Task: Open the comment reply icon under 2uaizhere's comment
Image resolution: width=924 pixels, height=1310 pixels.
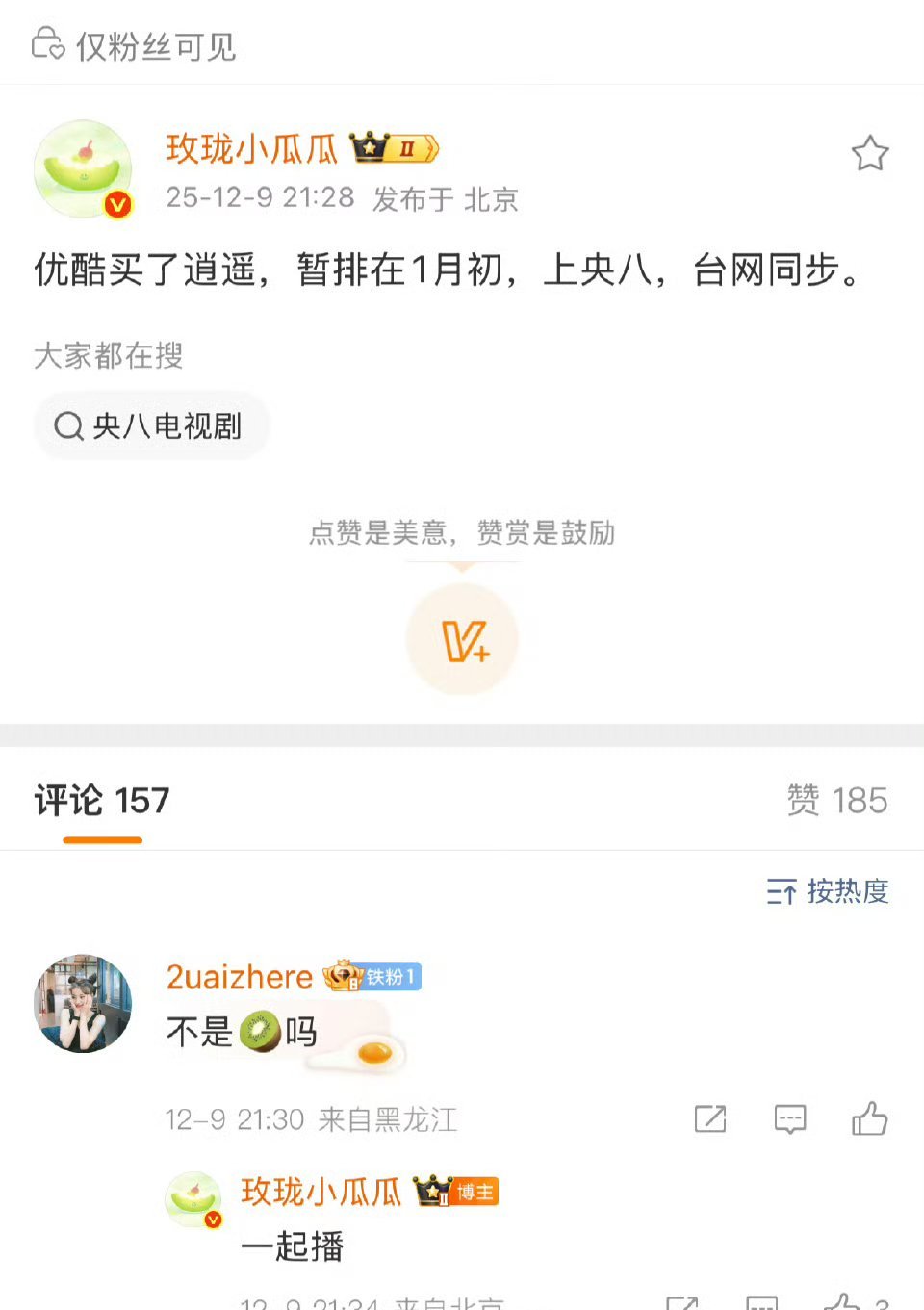Action: coord(789,1119)
